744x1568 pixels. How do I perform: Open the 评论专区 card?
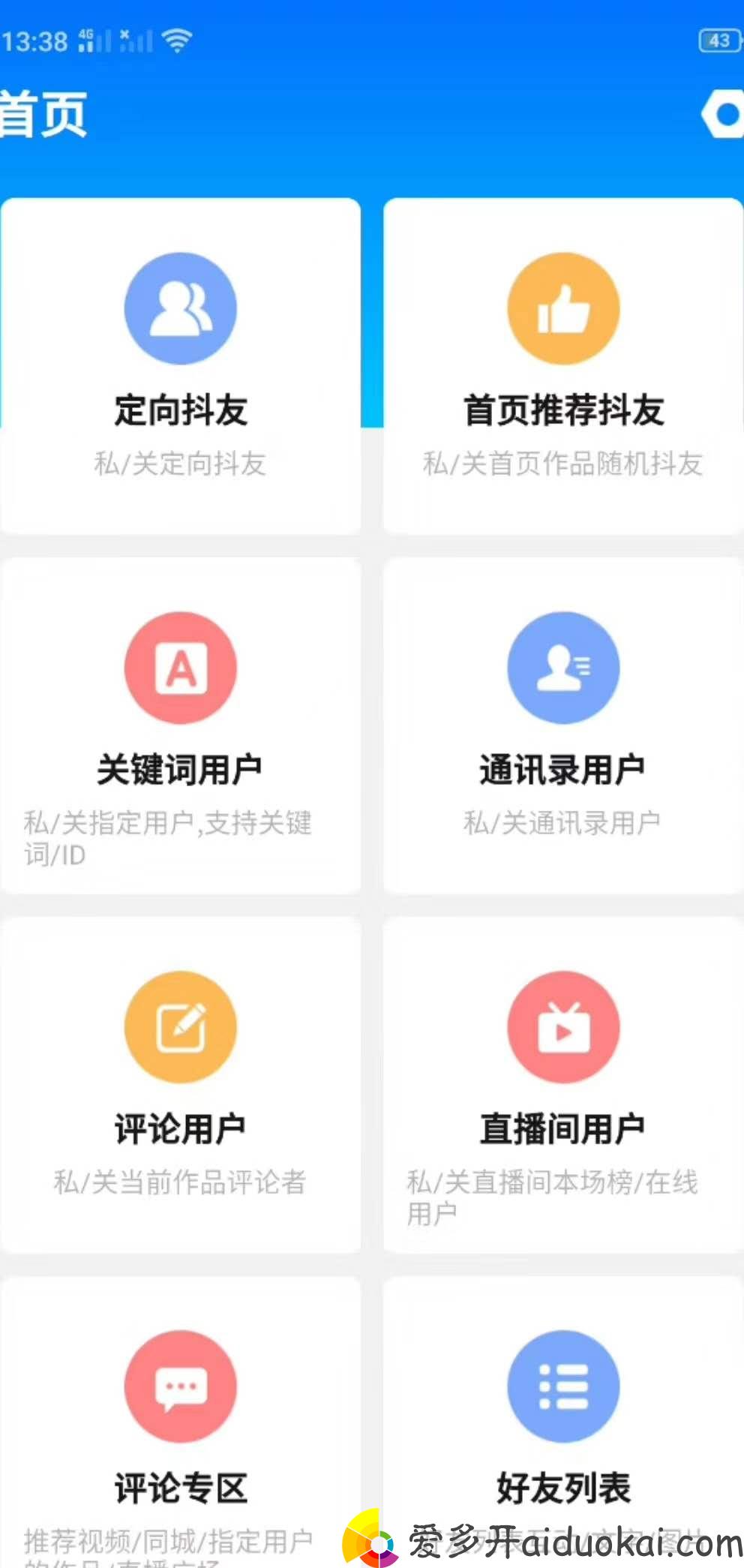(x=181, y=1422)
